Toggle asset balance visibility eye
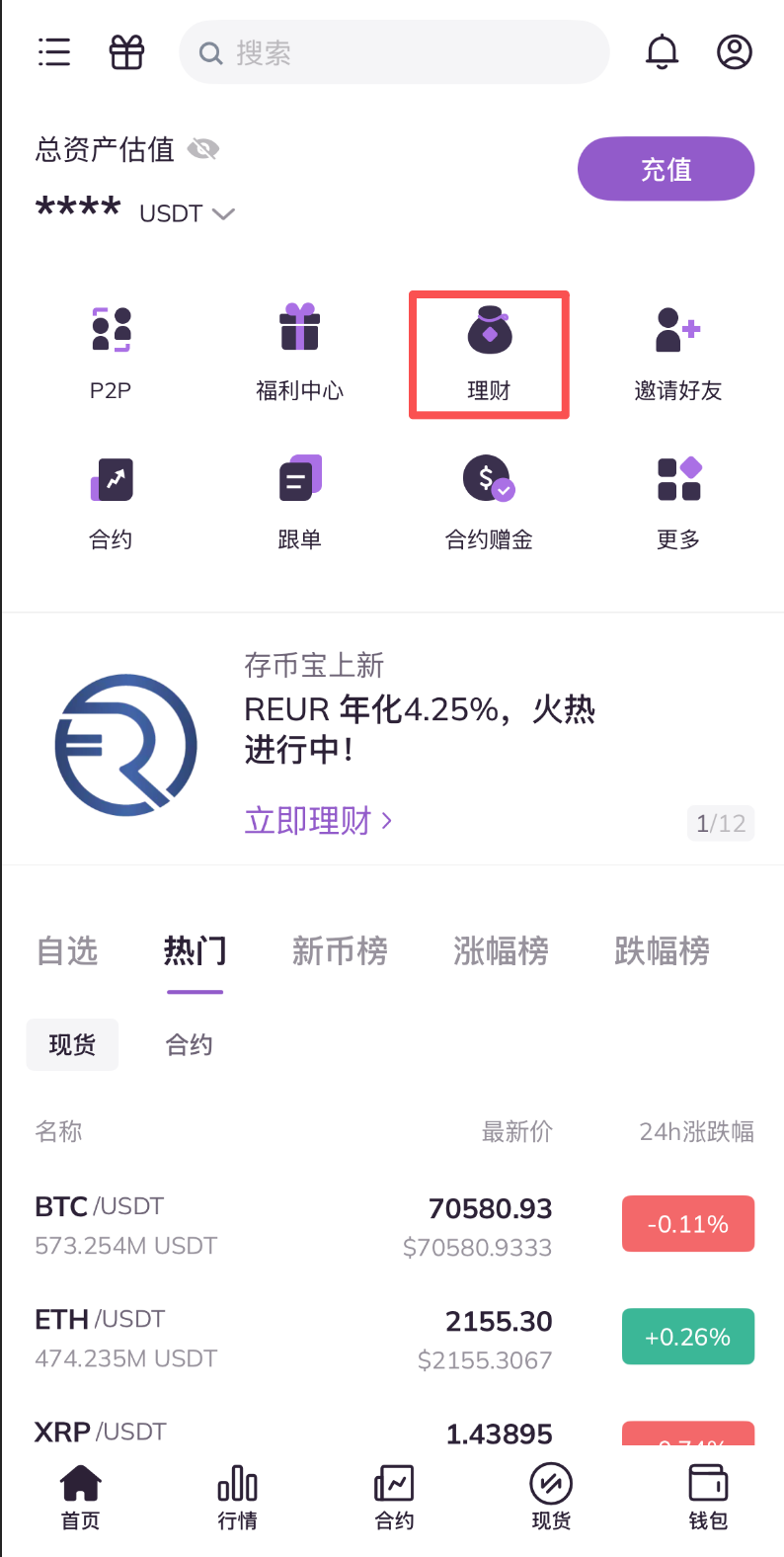 [x=203, y=149]
